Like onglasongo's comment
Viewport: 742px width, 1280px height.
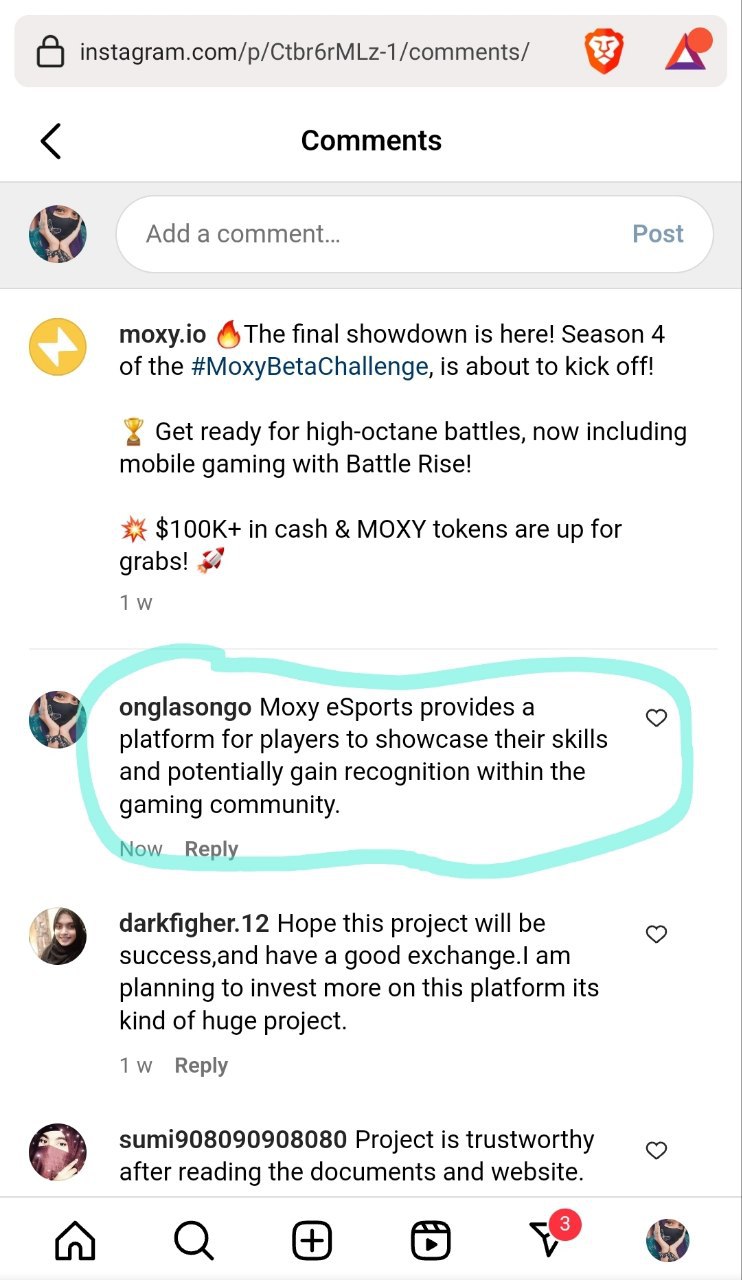click(656, 718)
